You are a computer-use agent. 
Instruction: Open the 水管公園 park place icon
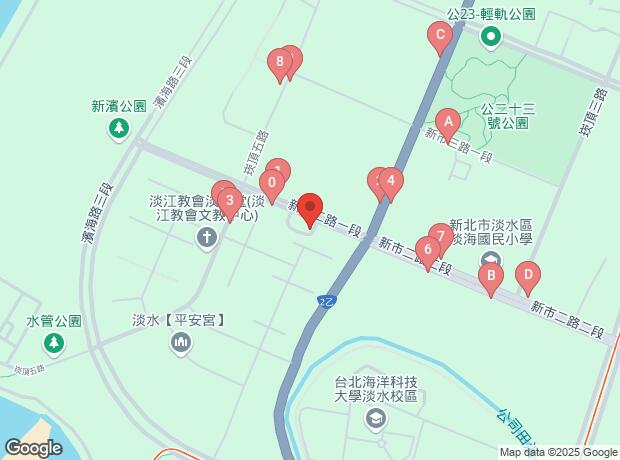pos(54,343)
